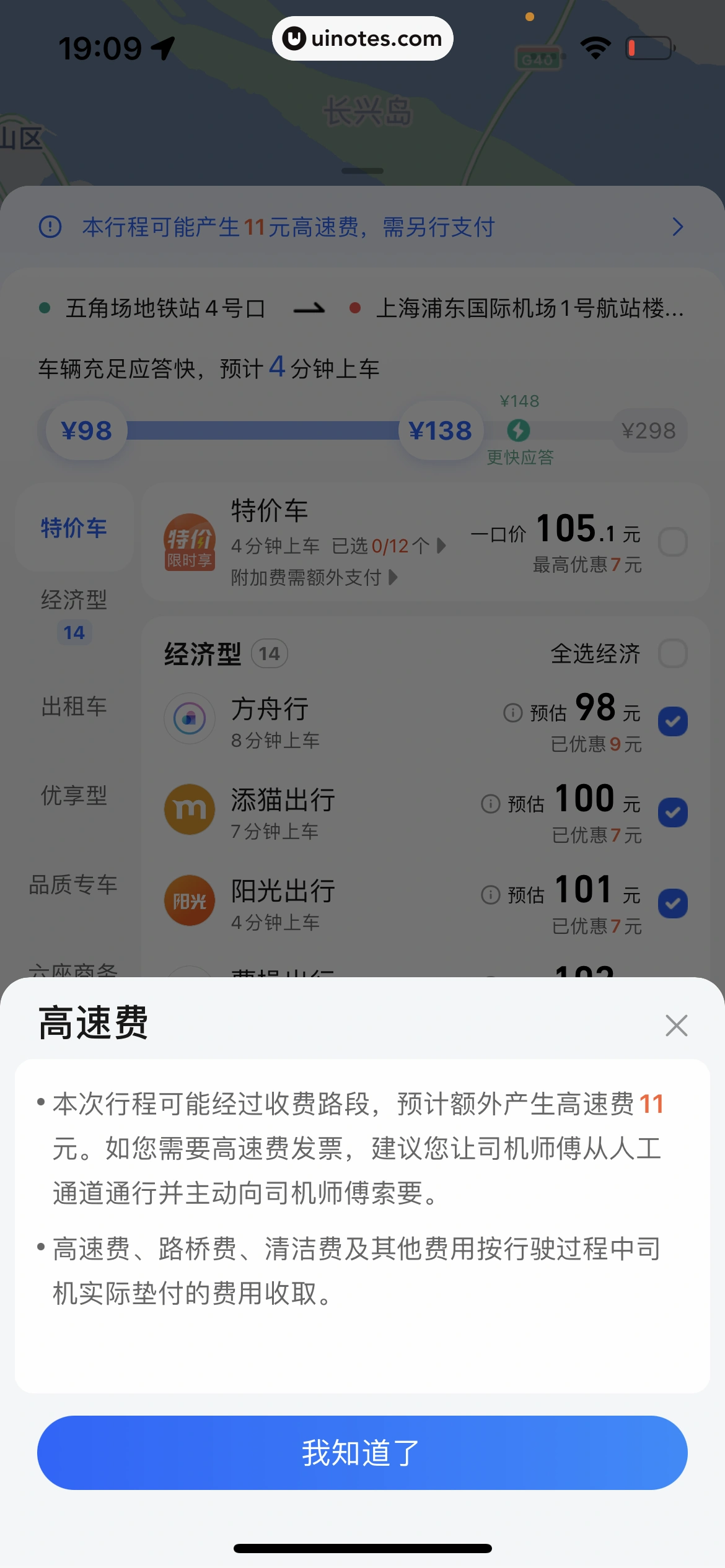Click destination 上海浦东国际机场1号航站楼 text
This screenshot has height=1568, width=725.
(530, 310)
